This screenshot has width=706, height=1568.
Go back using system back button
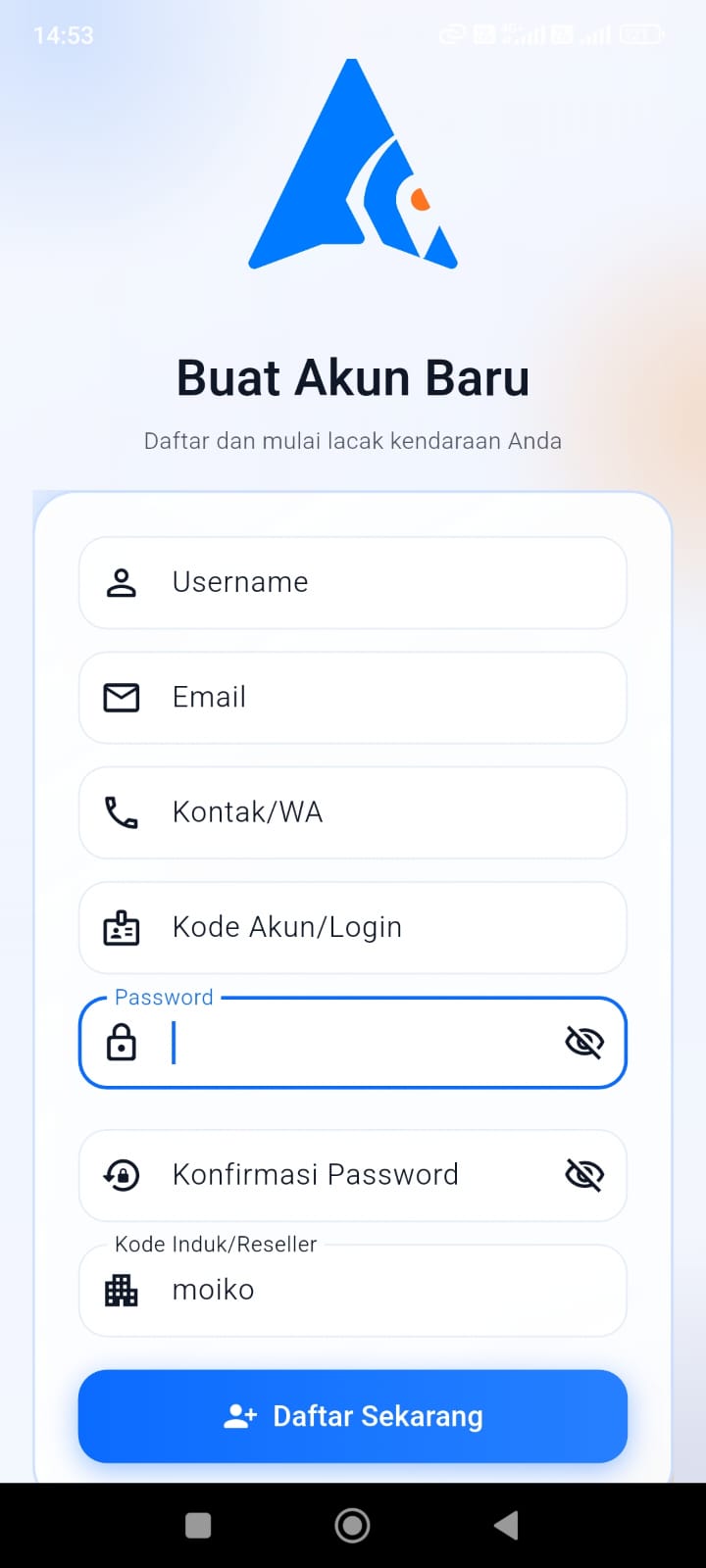click(506, 1525)
